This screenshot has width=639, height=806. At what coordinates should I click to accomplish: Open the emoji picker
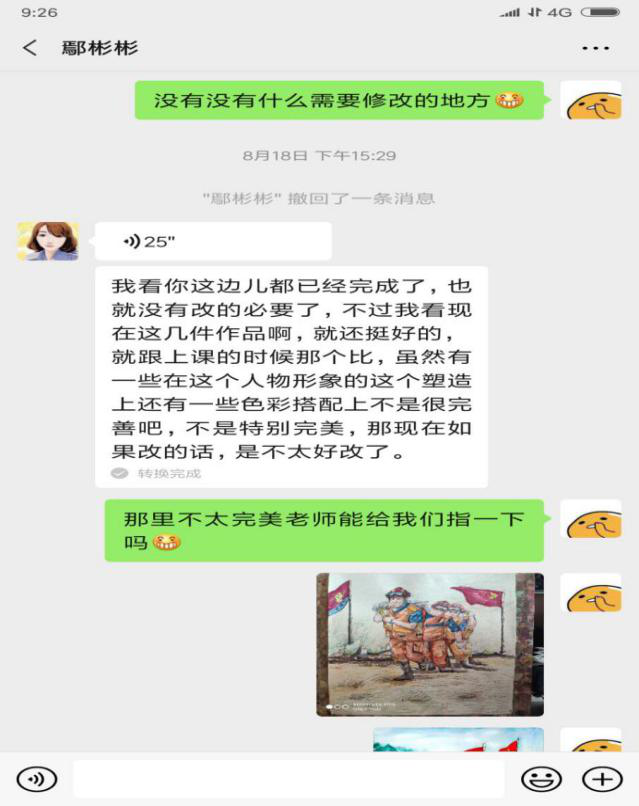click(x=541, y=778)
